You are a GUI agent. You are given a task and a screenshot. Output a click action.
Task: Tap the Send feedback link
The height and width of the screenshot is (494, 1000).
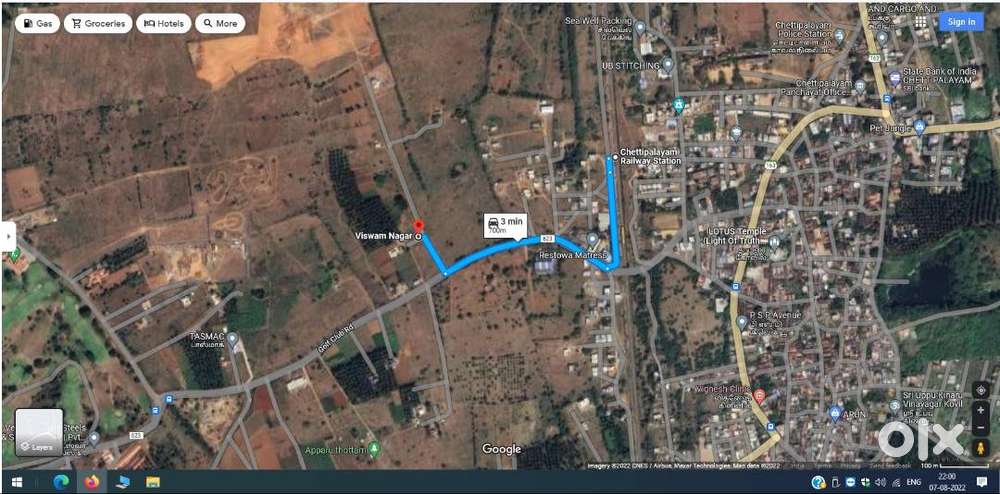coord(889,465)
